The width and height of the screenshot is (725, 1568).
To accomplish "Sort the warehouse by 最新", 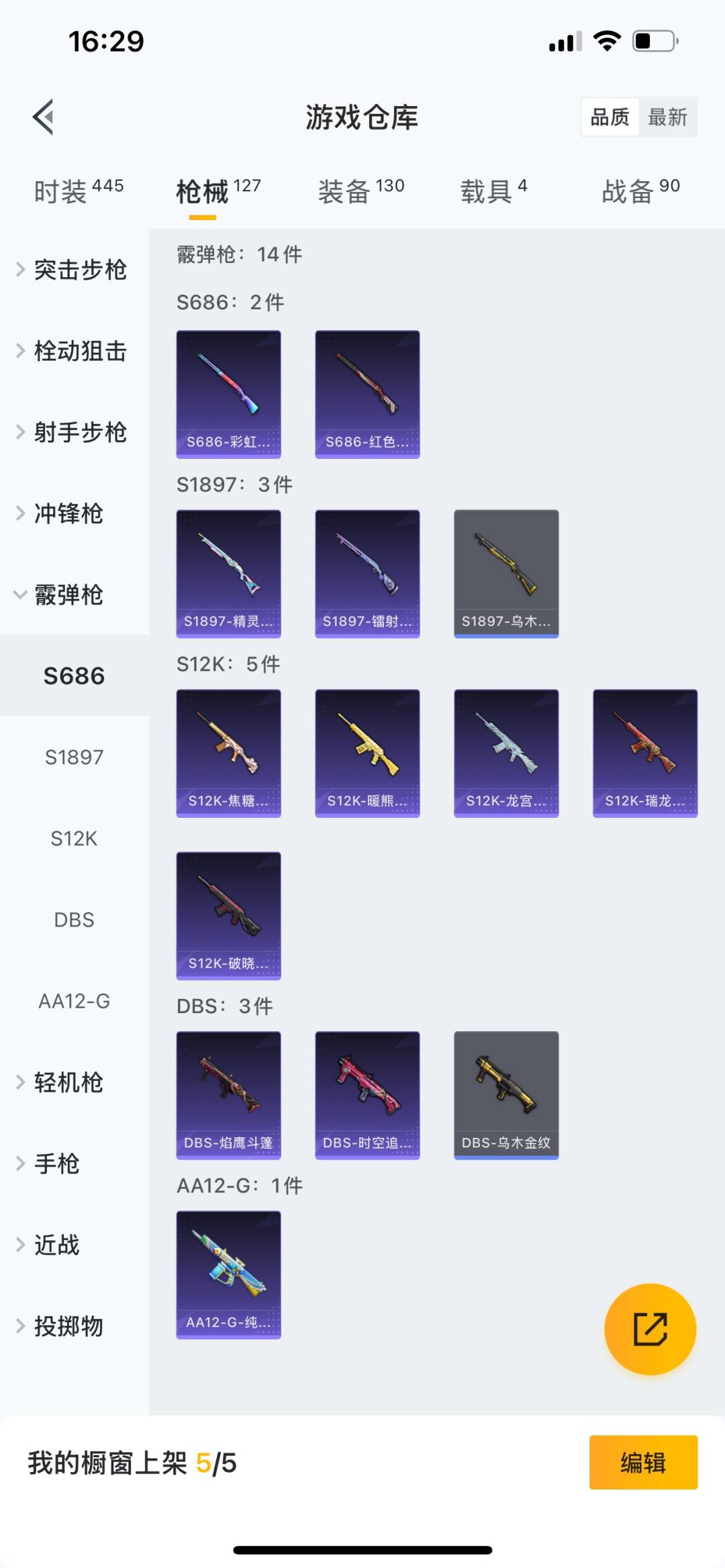I will tap(667, 117).
